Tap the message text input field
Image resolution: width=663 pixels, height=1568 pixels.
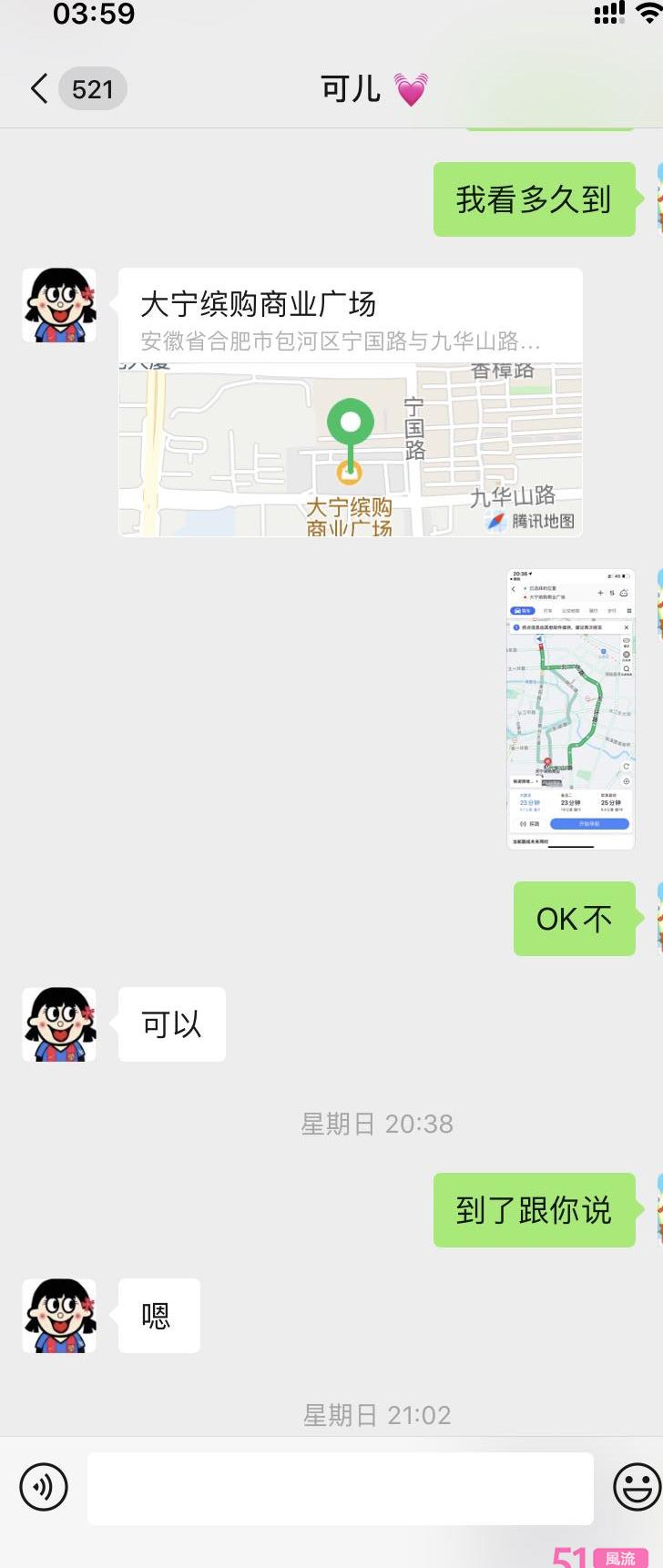tap(340, 1487)
